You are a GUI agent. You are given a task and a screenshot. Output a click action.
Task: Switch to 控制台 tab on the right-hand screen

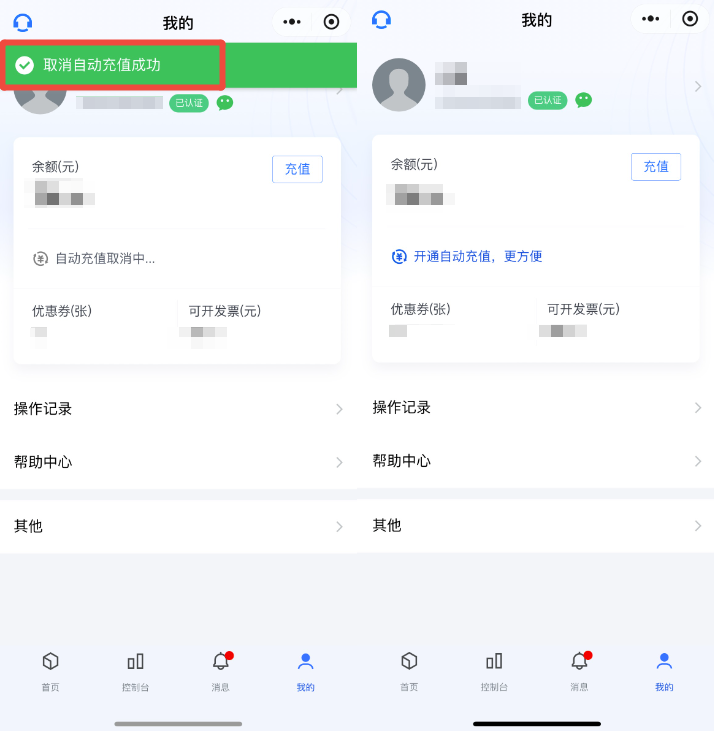pyautogui.click(x=494, y=670)
